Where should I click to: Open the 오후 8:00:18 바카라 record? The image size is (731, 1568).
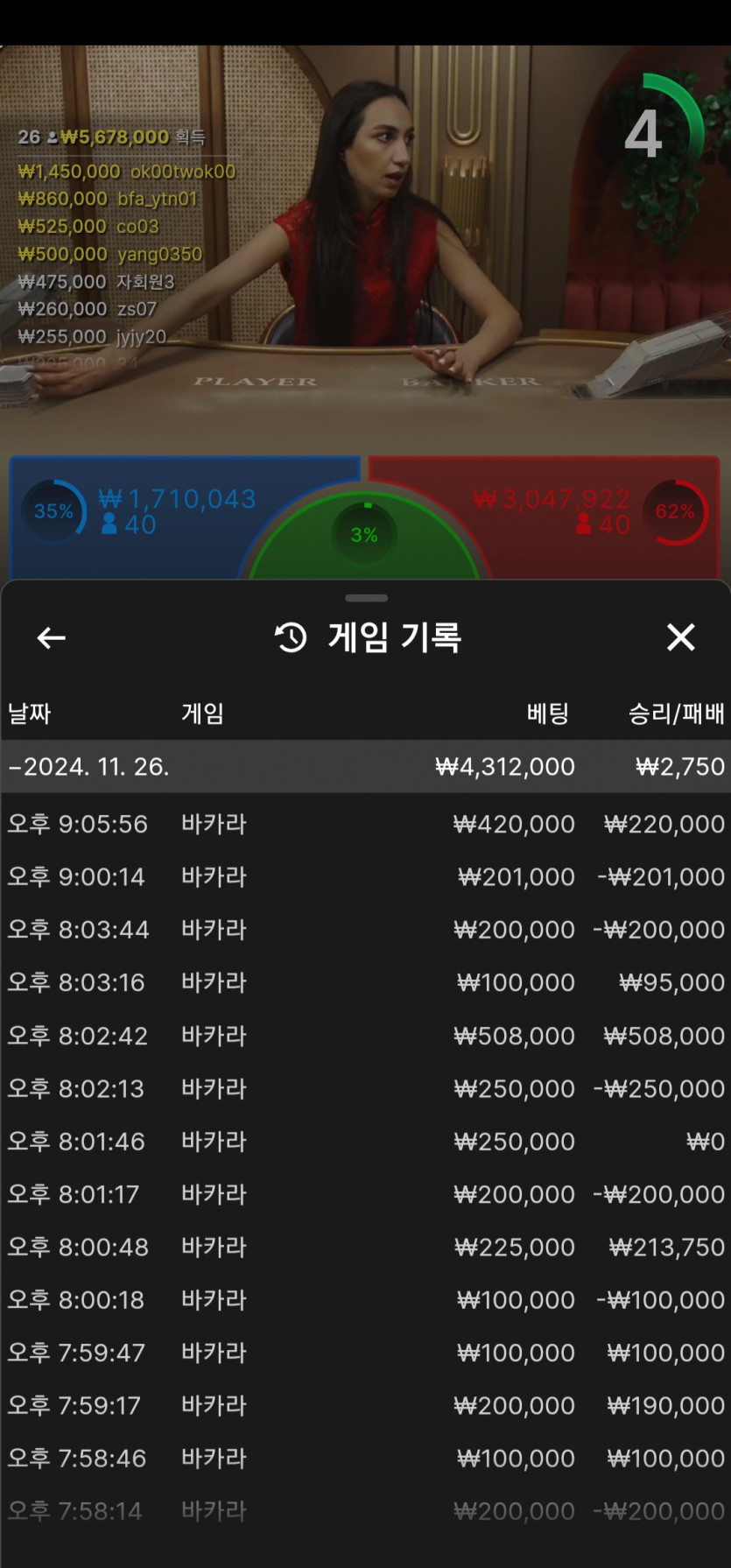[366, 1299]
